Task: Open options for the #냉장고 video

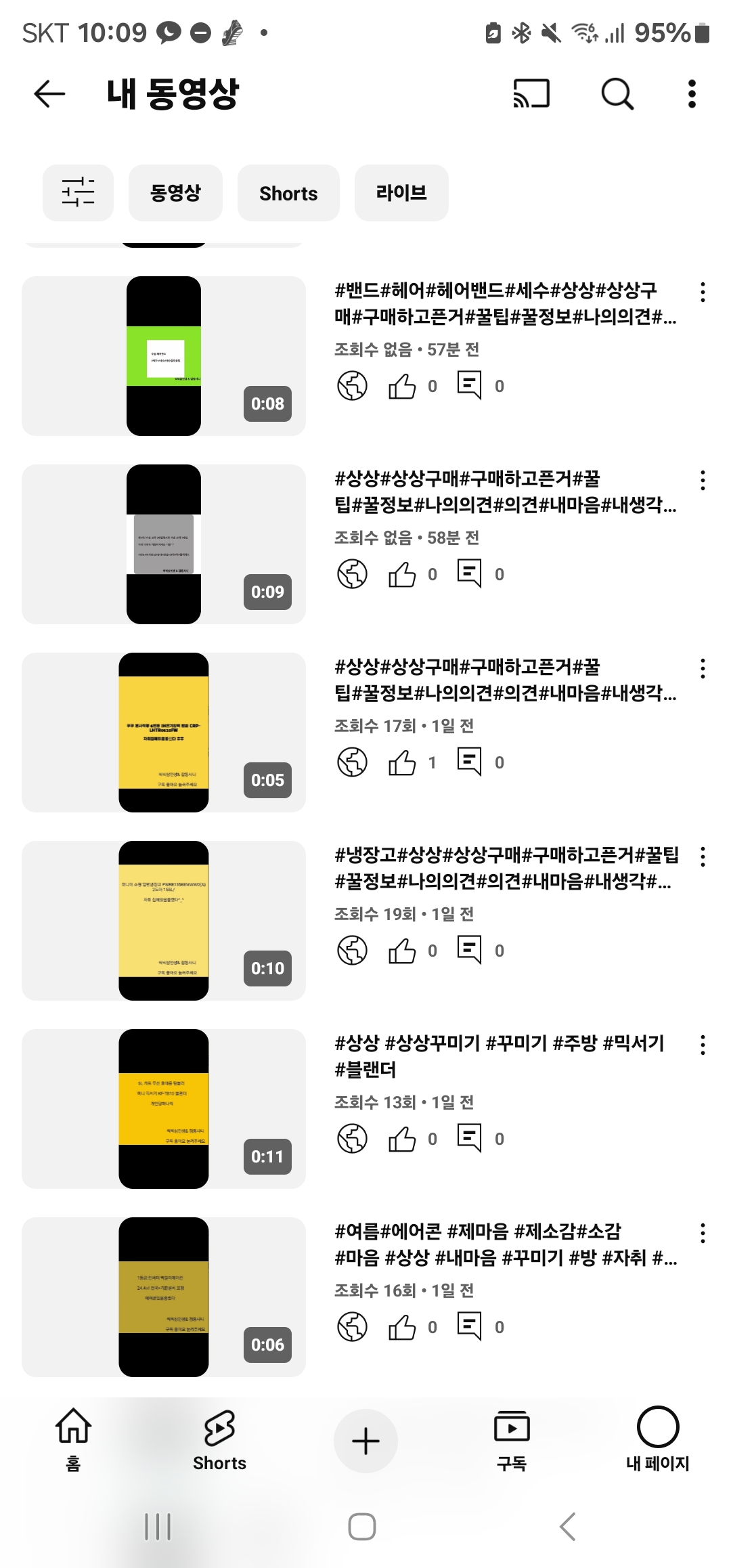Action: click(703, 856)
